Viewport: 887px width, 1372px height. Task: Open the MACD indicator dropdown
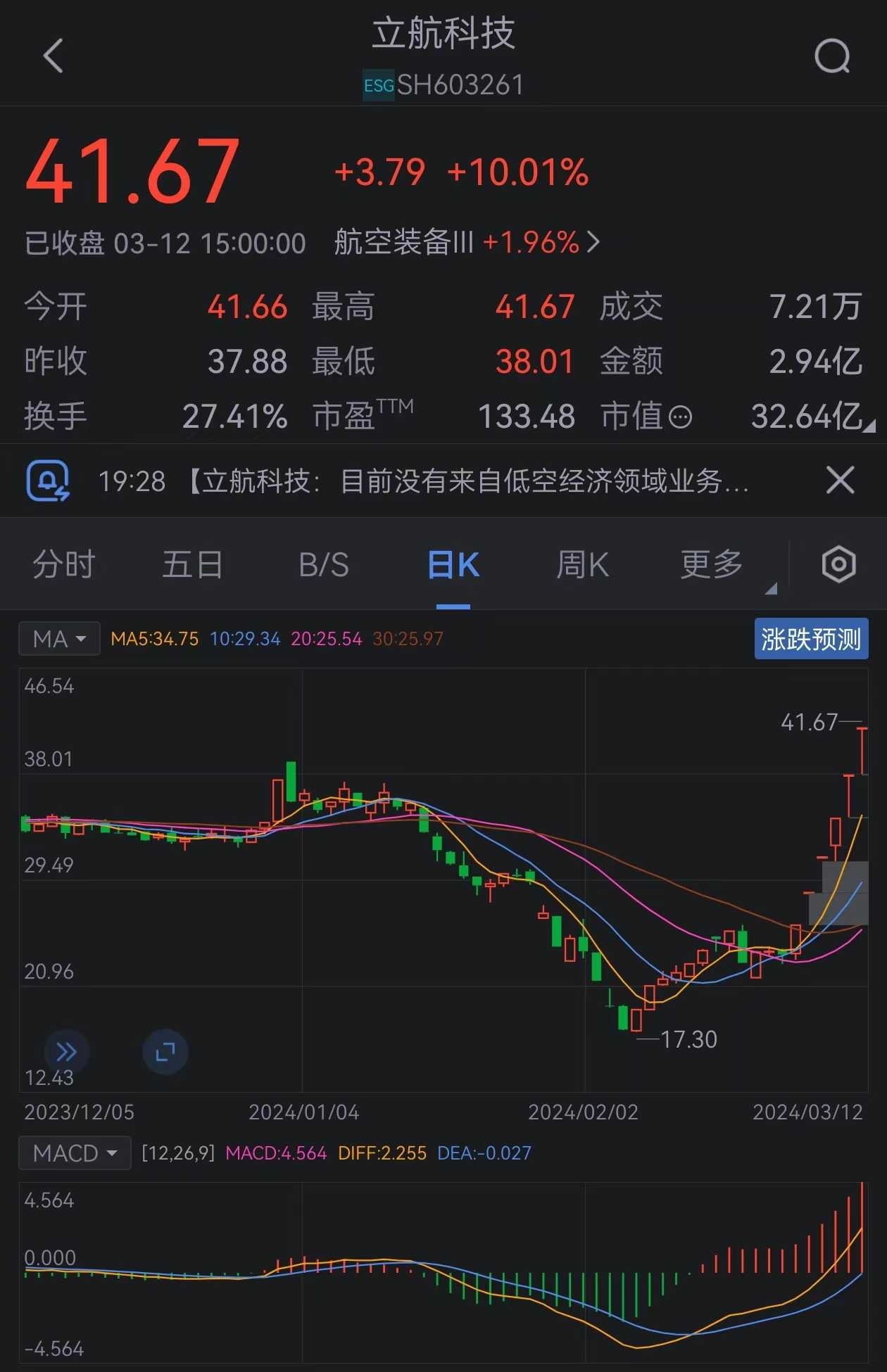pos(74,1152)
